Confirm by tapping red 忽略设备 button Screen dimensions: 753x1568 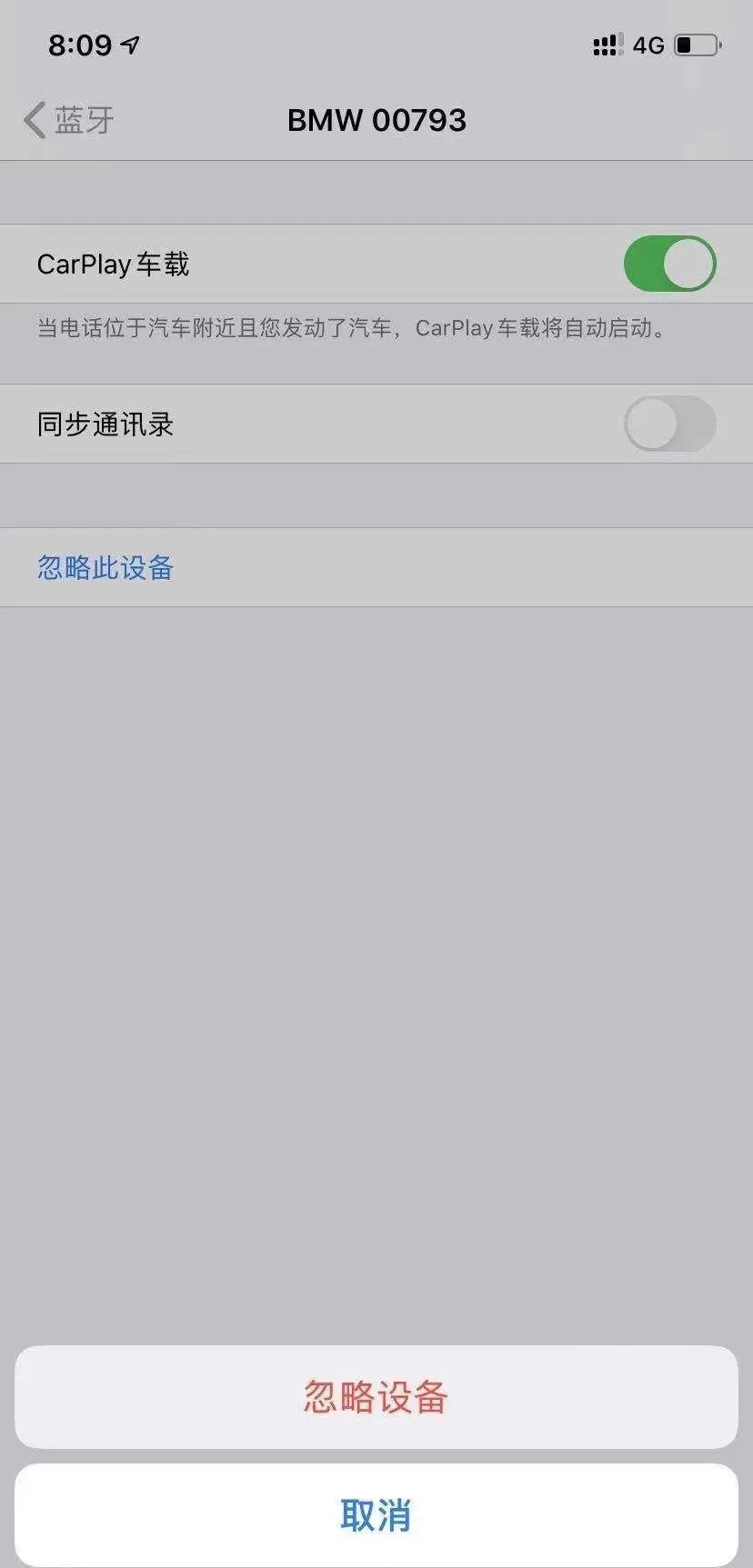[x=376, y=1397]
